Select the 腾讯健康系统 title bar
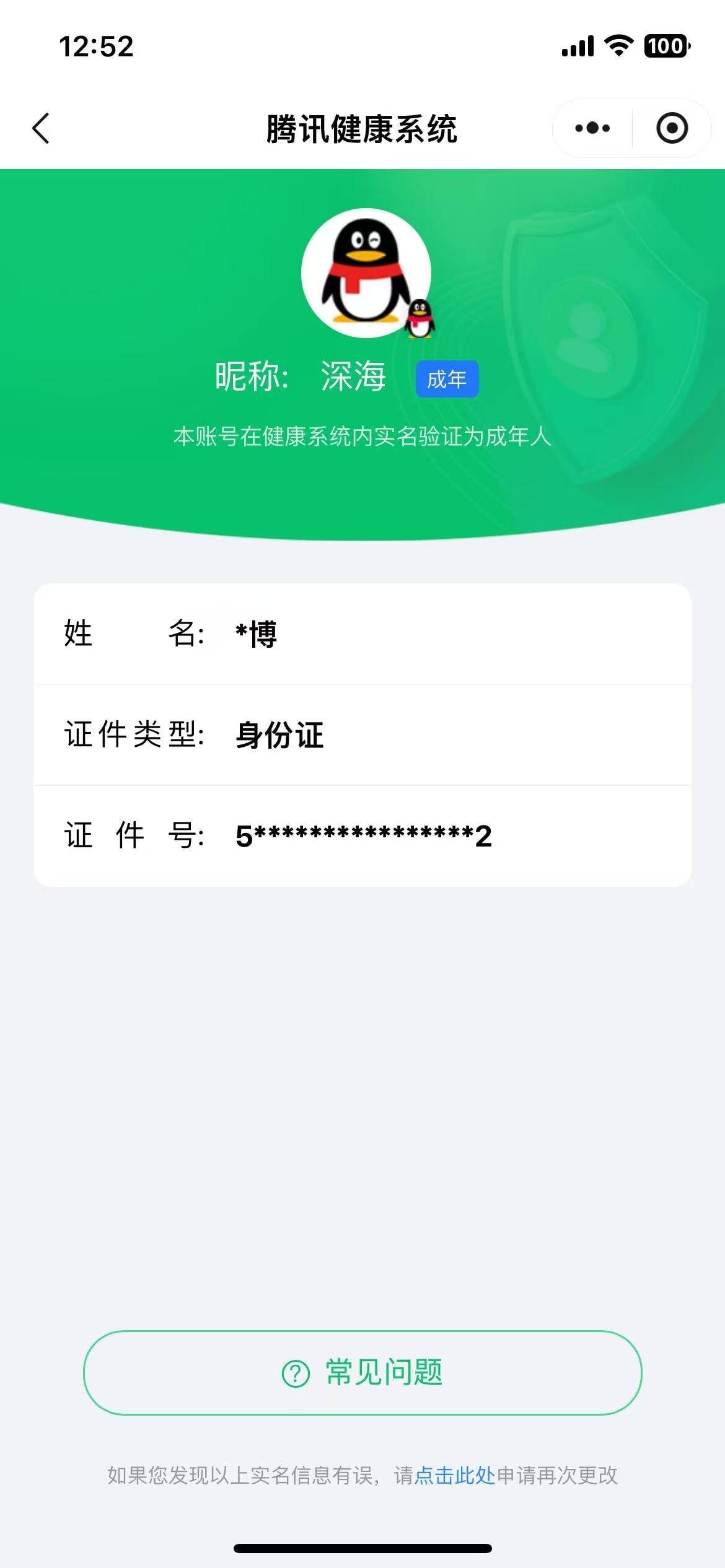 click(362, 127)
